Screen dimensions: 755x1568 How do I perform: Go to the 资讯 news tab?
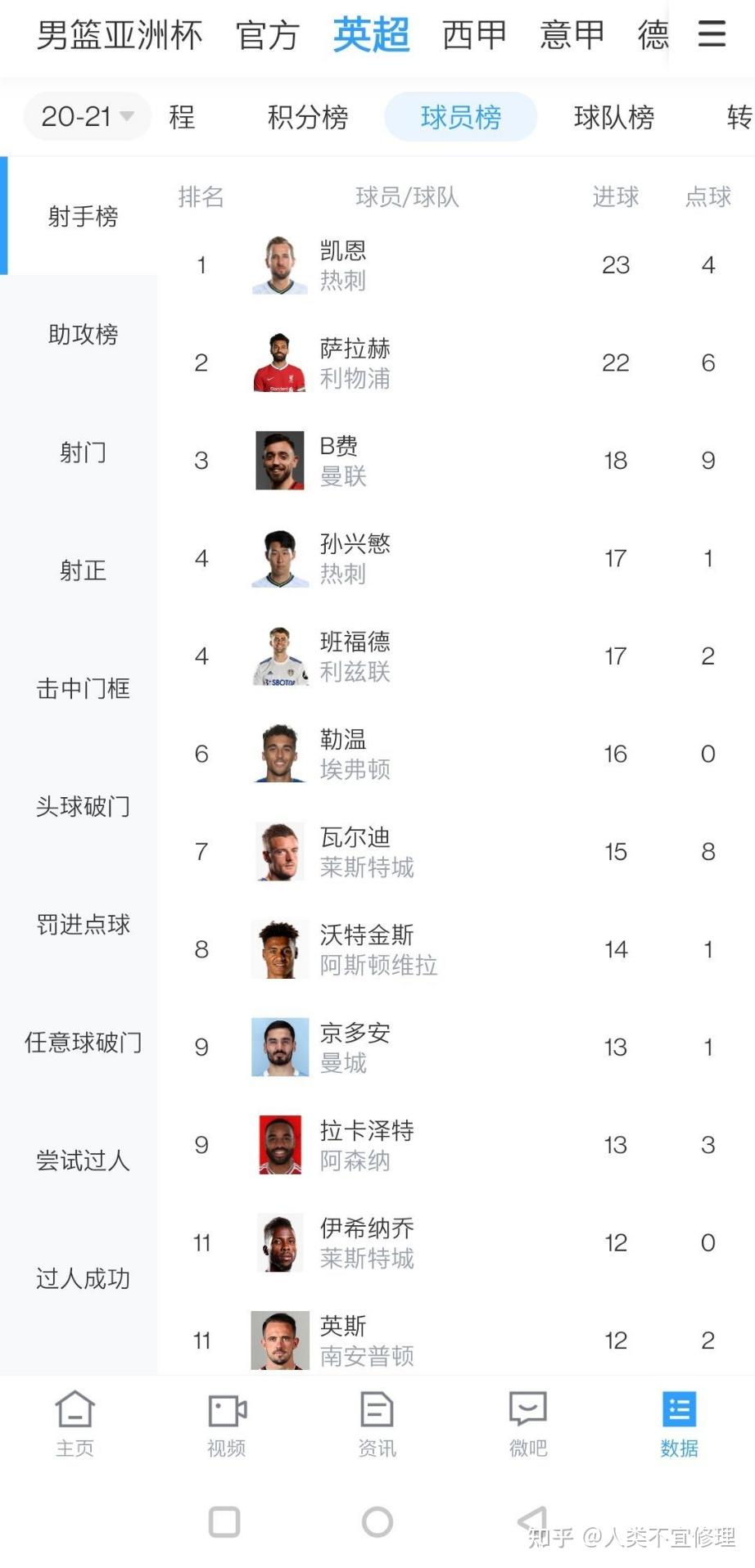pyautogui.click(x=377, y=1424)
